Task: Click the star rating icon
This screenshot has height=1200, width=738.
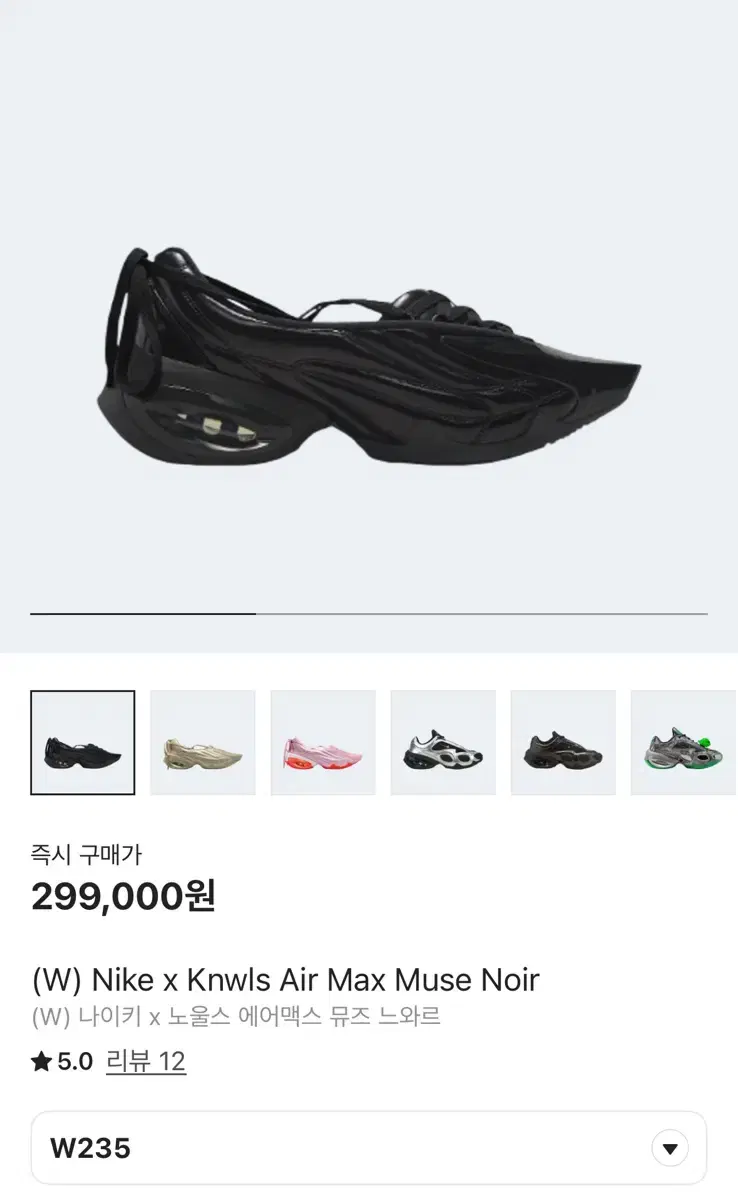Action: click(x=38, y=1064)
